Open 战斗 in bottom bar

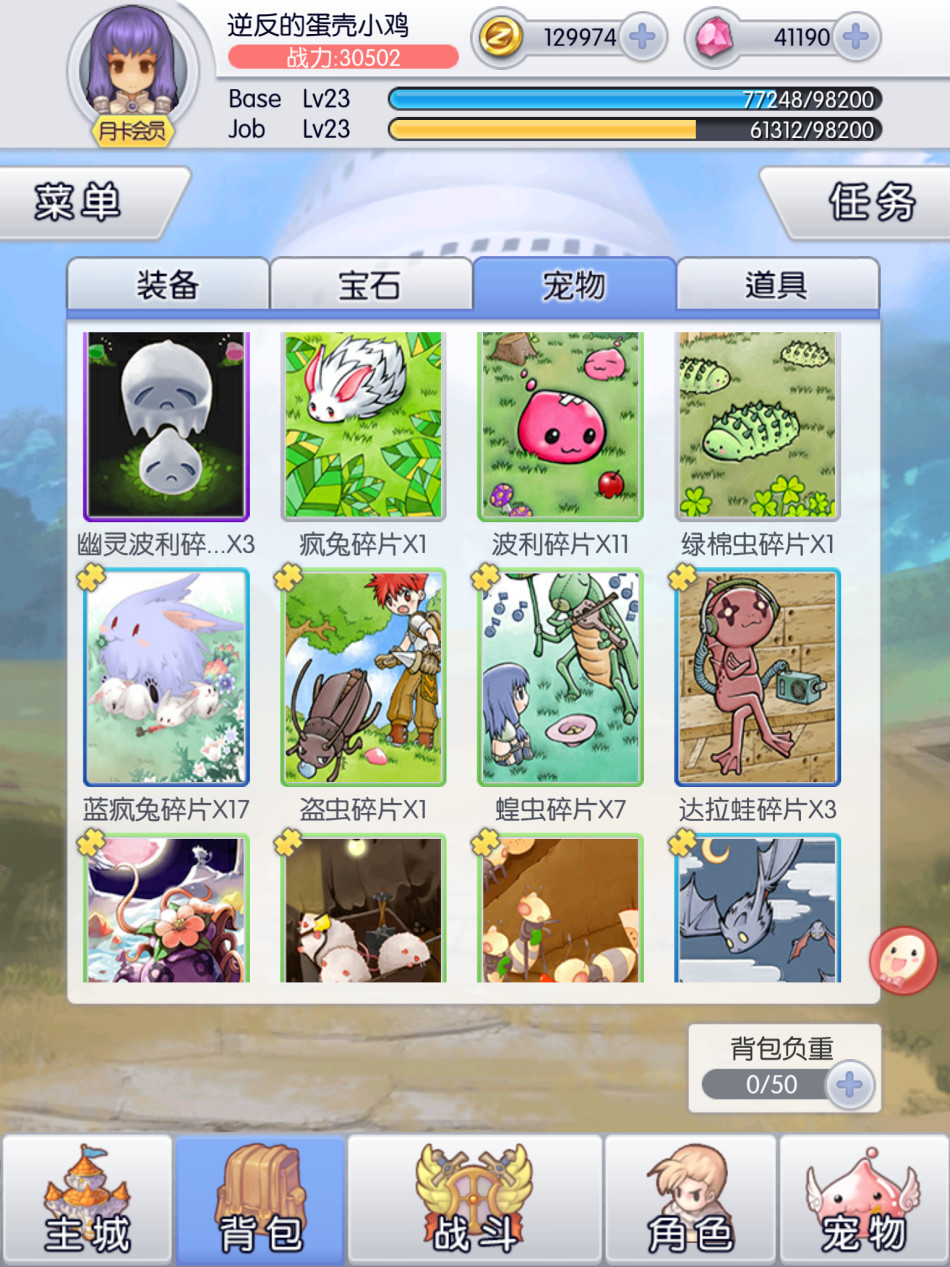click(474, 1200)
